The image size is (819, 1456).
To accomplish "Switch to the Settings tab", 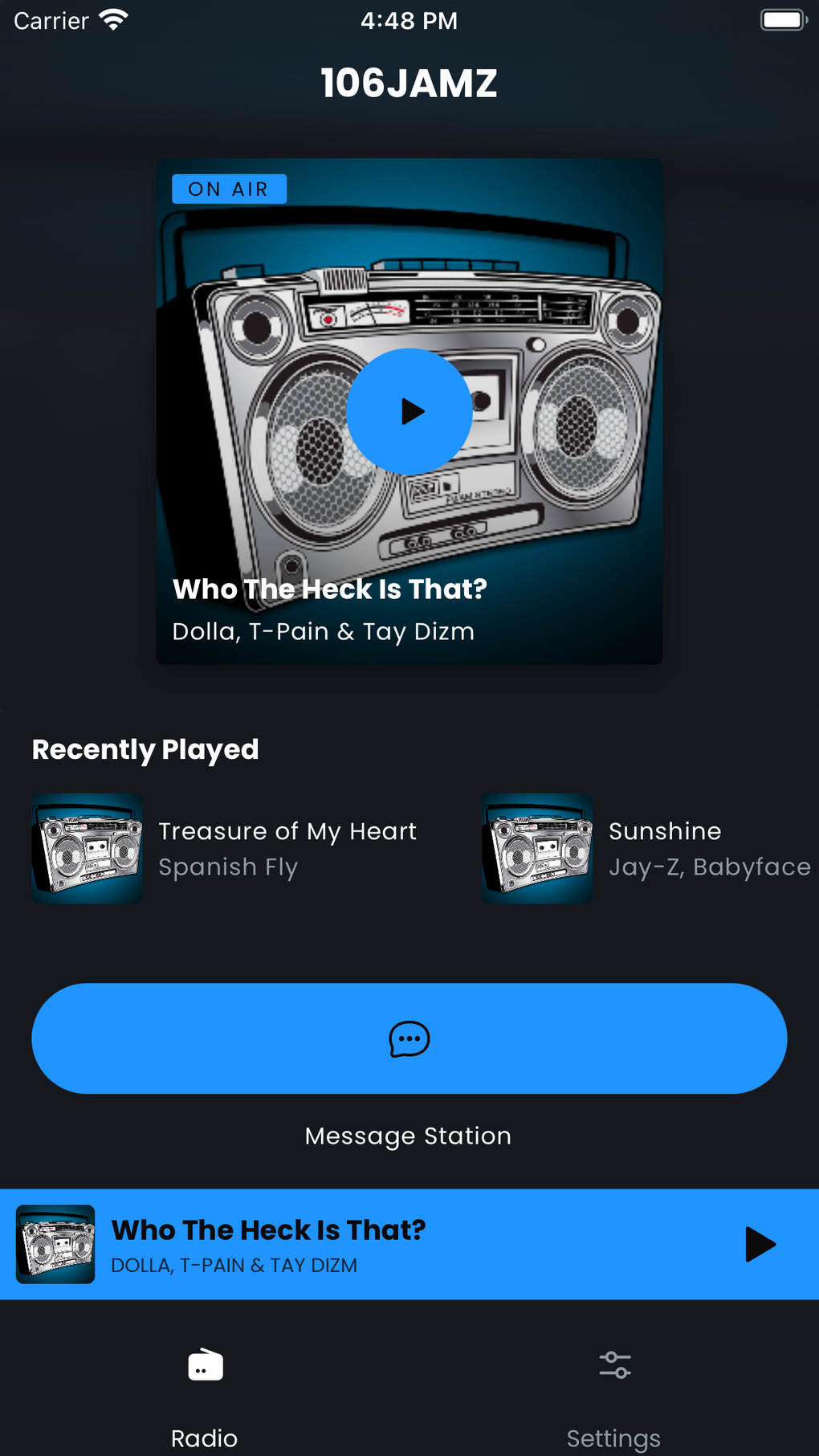I will pos(614,1396).
